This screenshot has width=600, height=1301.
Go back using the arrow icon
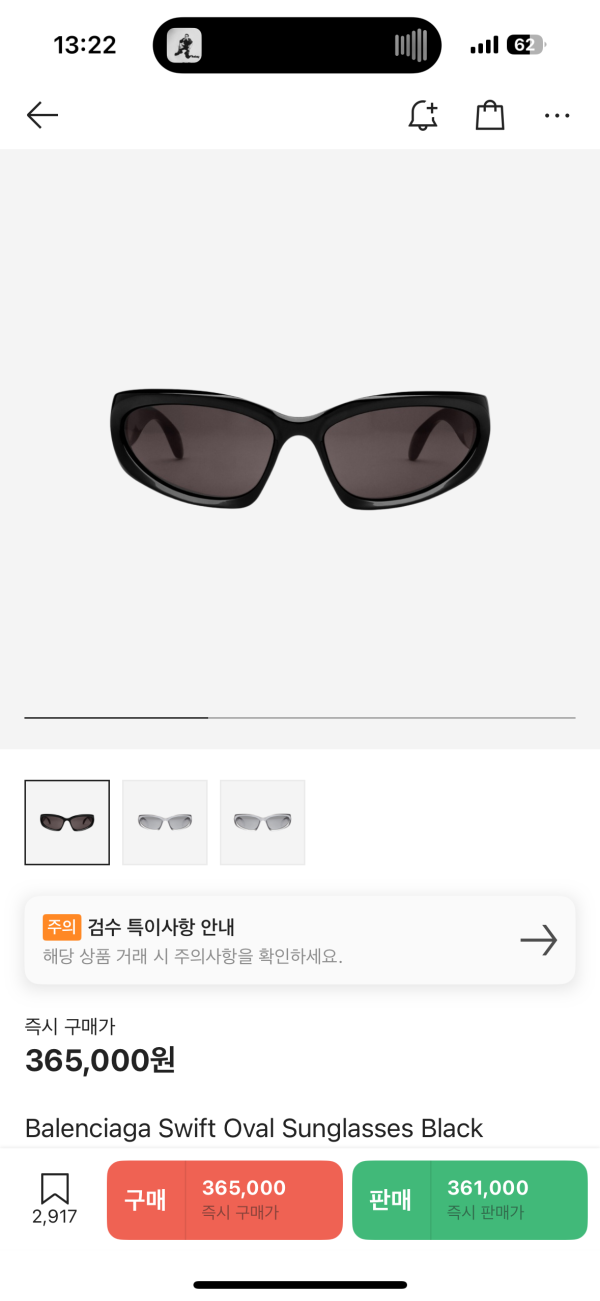click(x=42, y=116)
